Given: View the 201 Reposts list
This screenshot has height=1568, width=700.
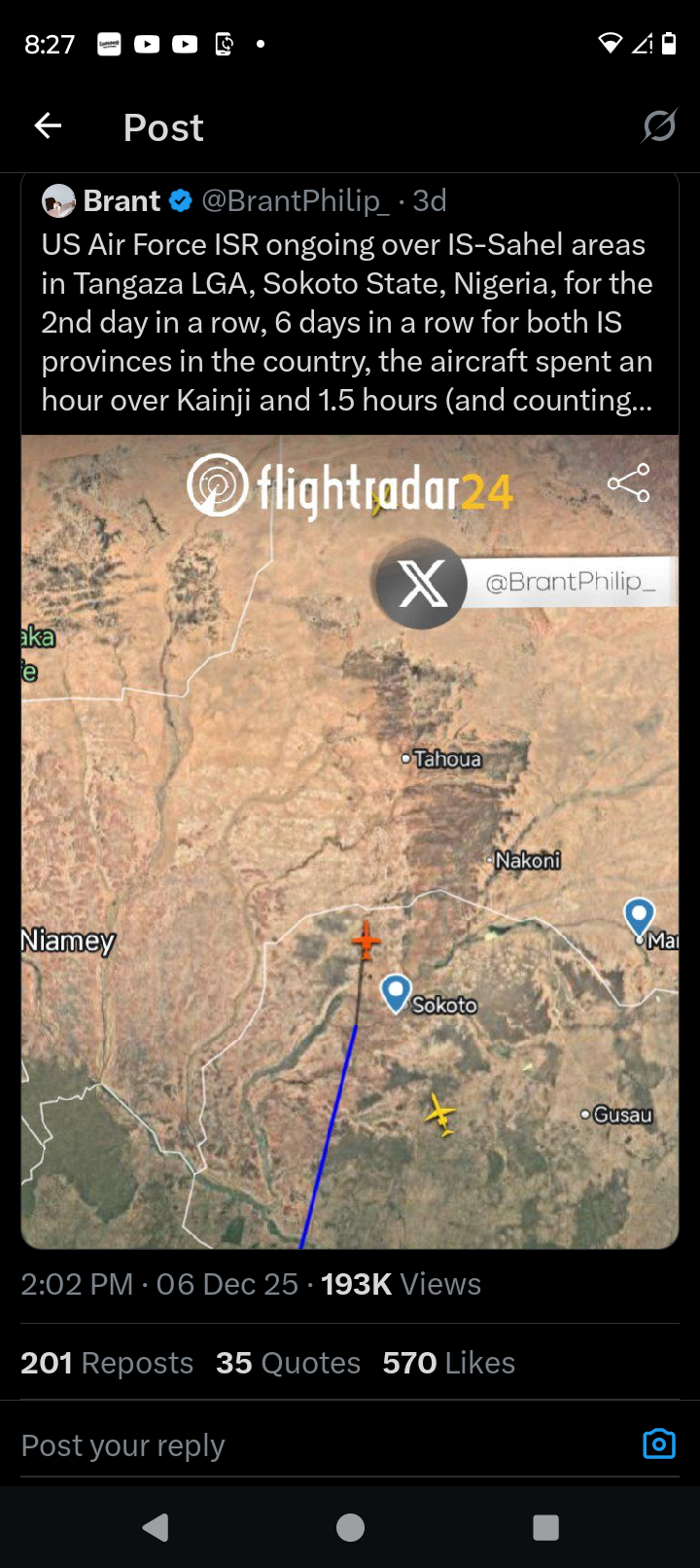Looking at the screenshot, I should pyautogui.click(x=107, y=1363).
